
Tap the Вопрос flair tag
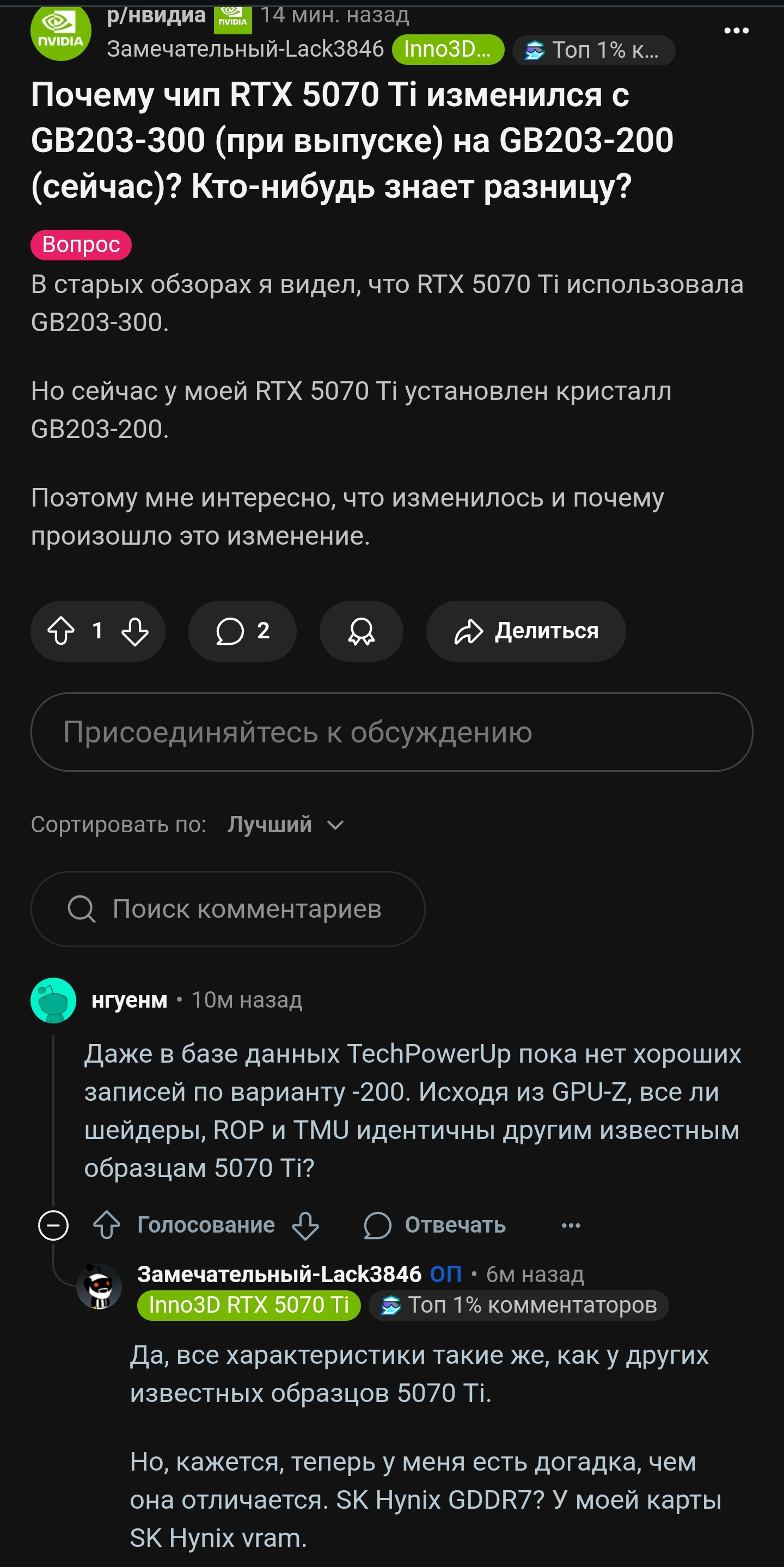[x=81, y=245]
